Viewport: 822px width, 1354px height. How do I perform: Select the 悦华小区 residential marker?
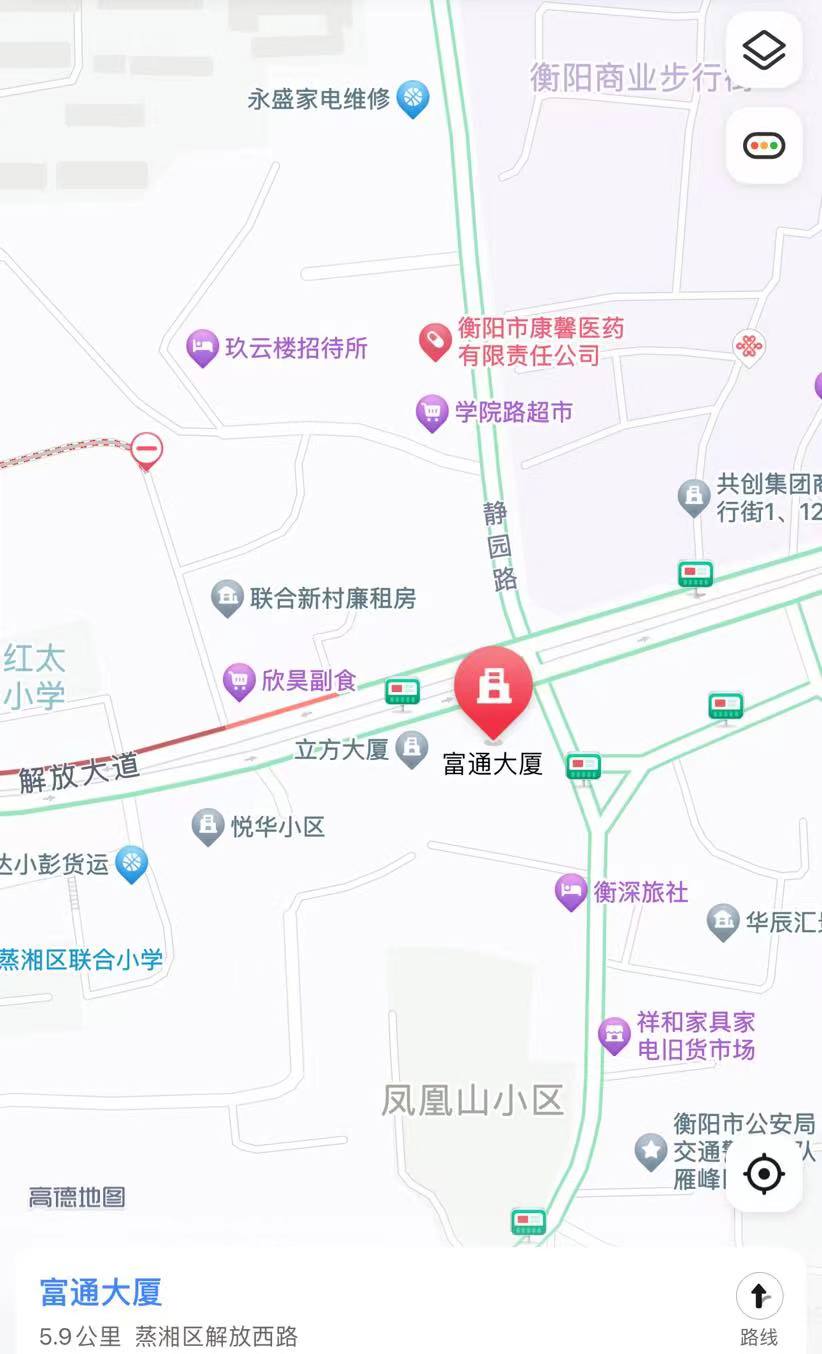click(x=208, y=827)
